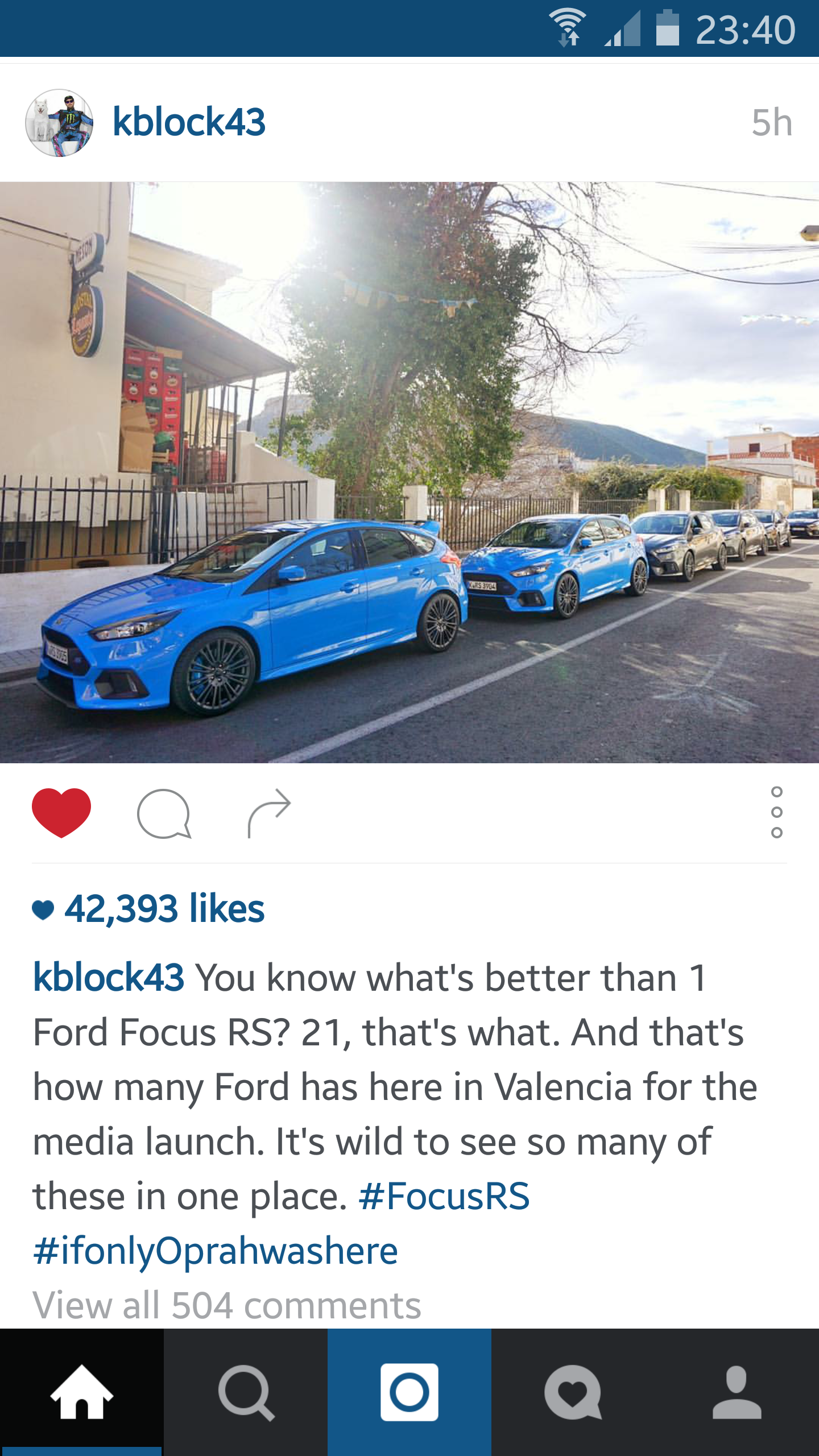Image resolution: width=819 pixels, height=1456 pixels.
Task: Open the comment bubble icon
Action: pos(164,813)
